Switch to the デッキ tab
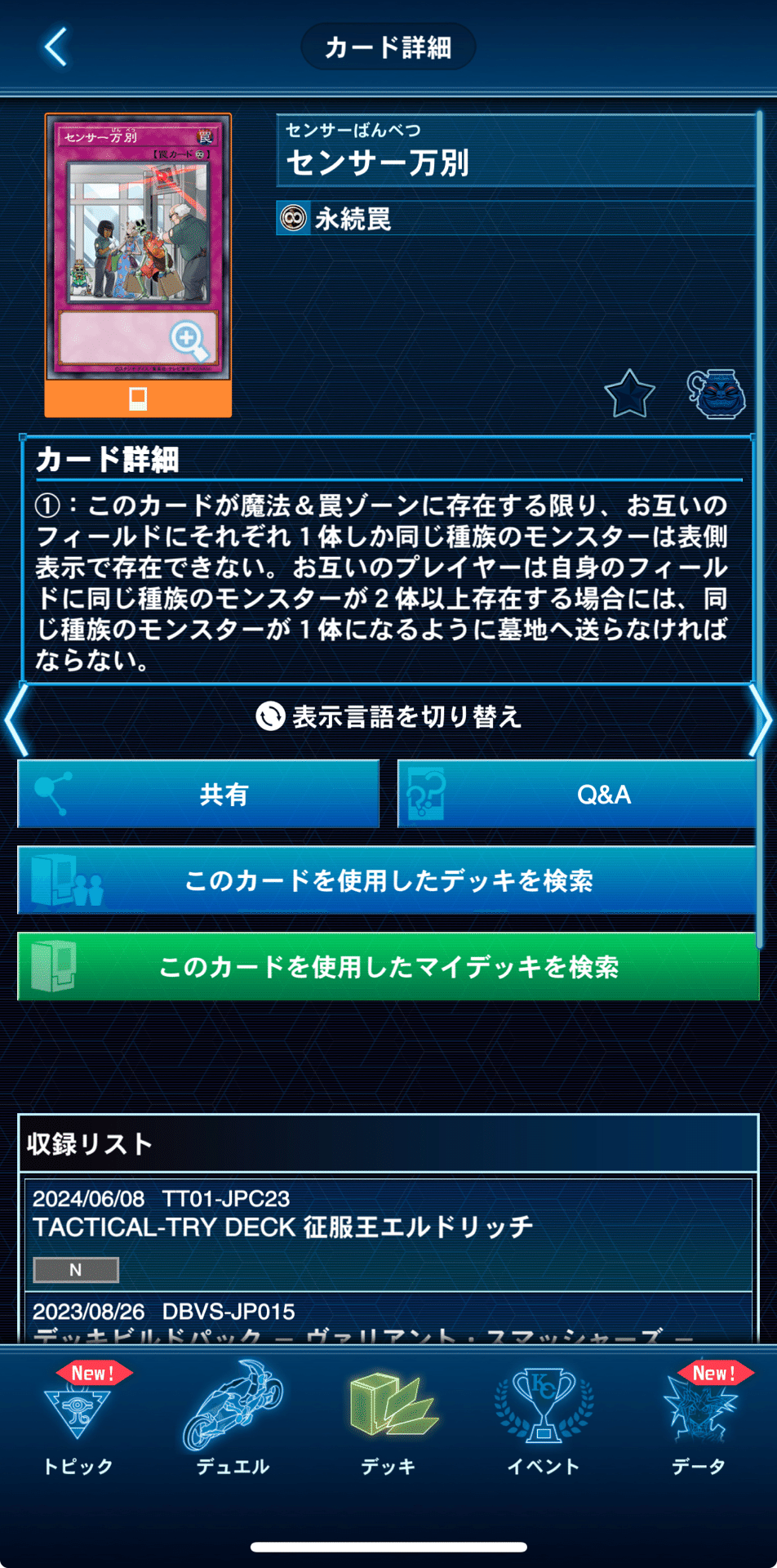The height and width of the screenshot is (1568, 777). coord(388,1421)
